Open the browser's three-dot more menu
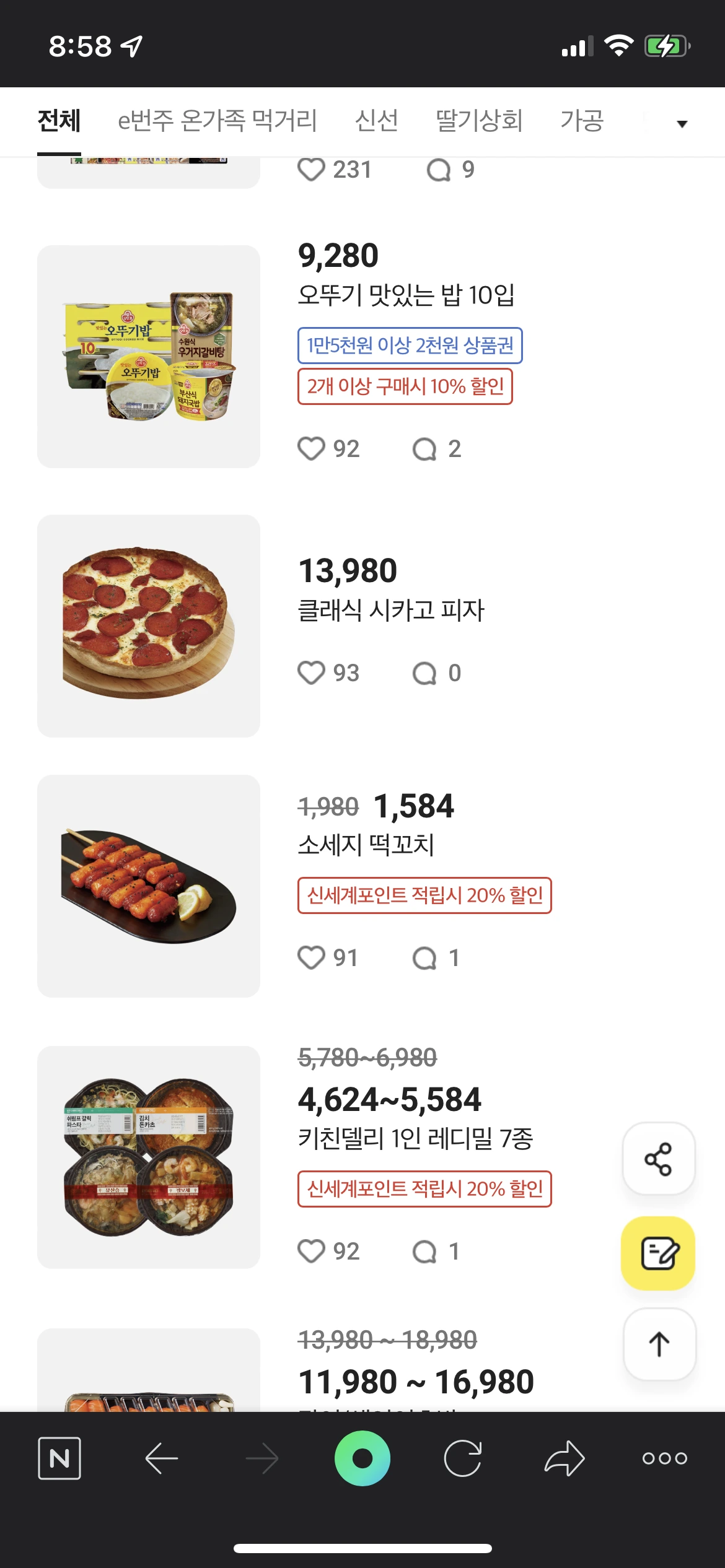The width and height of the screenshot is (725, 1568). 664,1458
